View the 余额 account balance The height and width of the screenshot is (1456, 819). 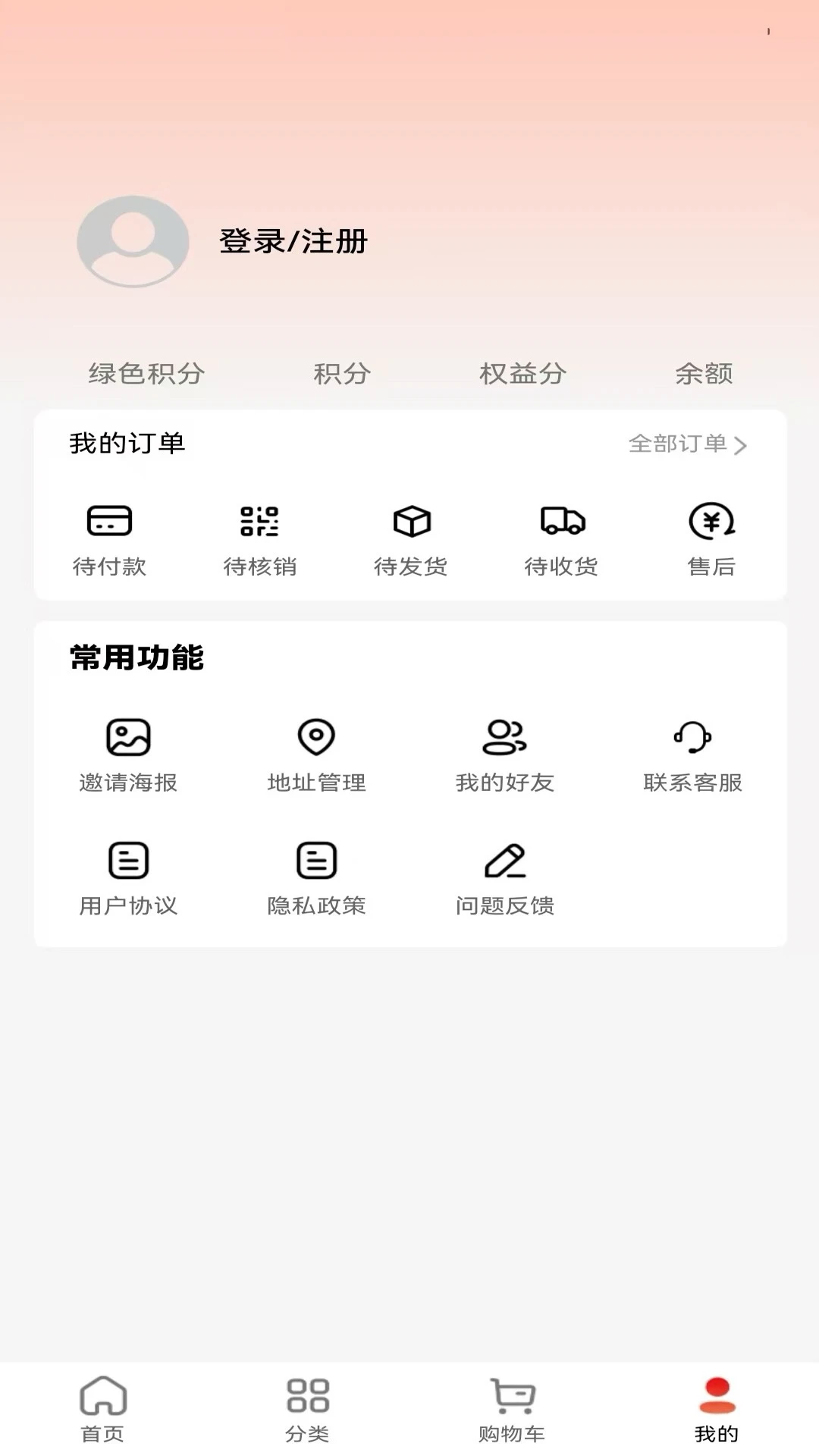point(704,373)
